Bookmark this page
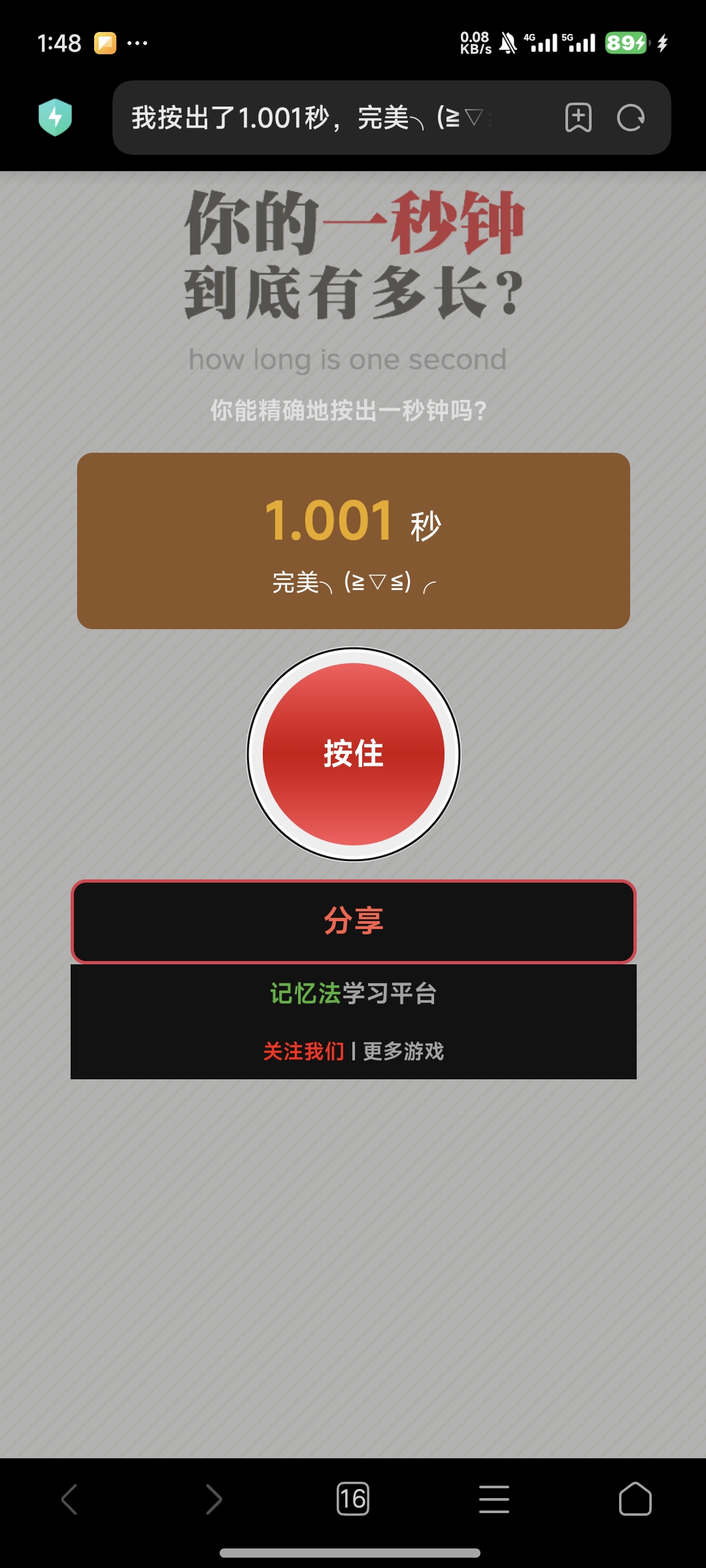 coord(578,118)
